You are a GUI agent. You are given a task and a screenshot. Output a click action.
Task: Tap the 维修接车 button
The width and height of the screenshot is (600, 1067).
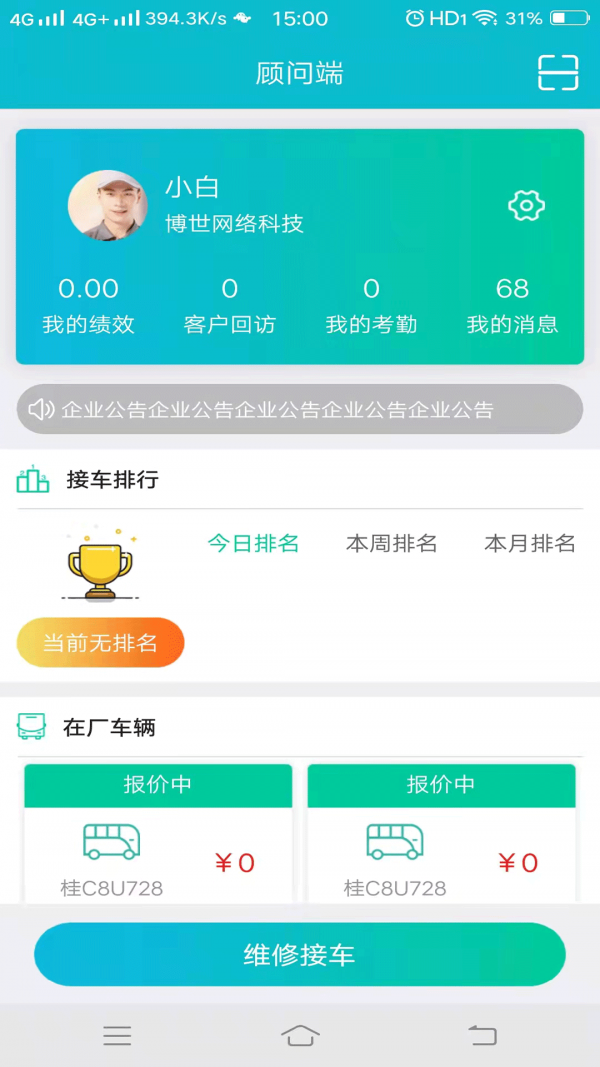tap(299, 955)
